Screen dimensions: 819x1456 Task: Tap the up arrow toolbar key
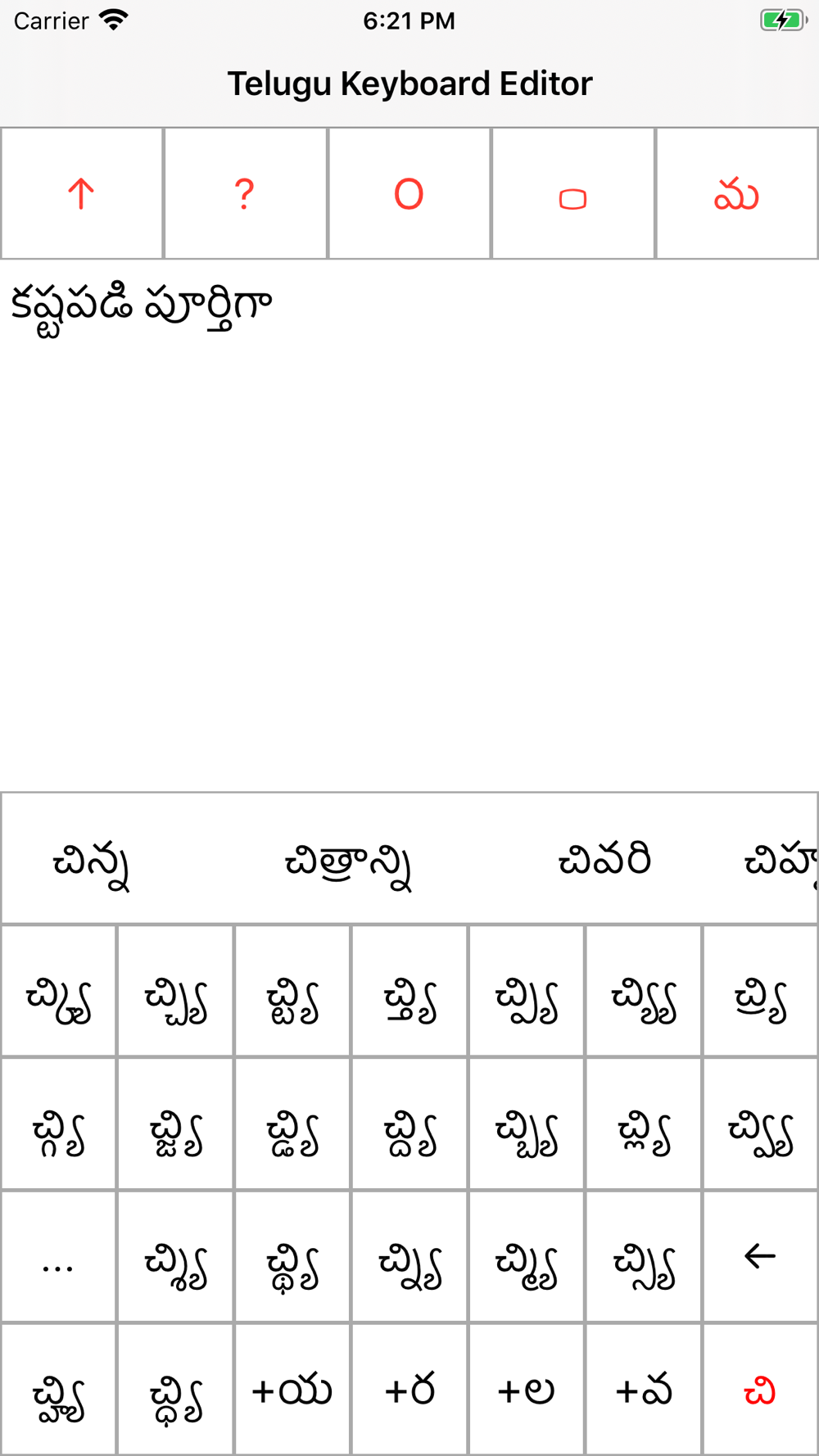pyautogui.click(x=81, y=193)
